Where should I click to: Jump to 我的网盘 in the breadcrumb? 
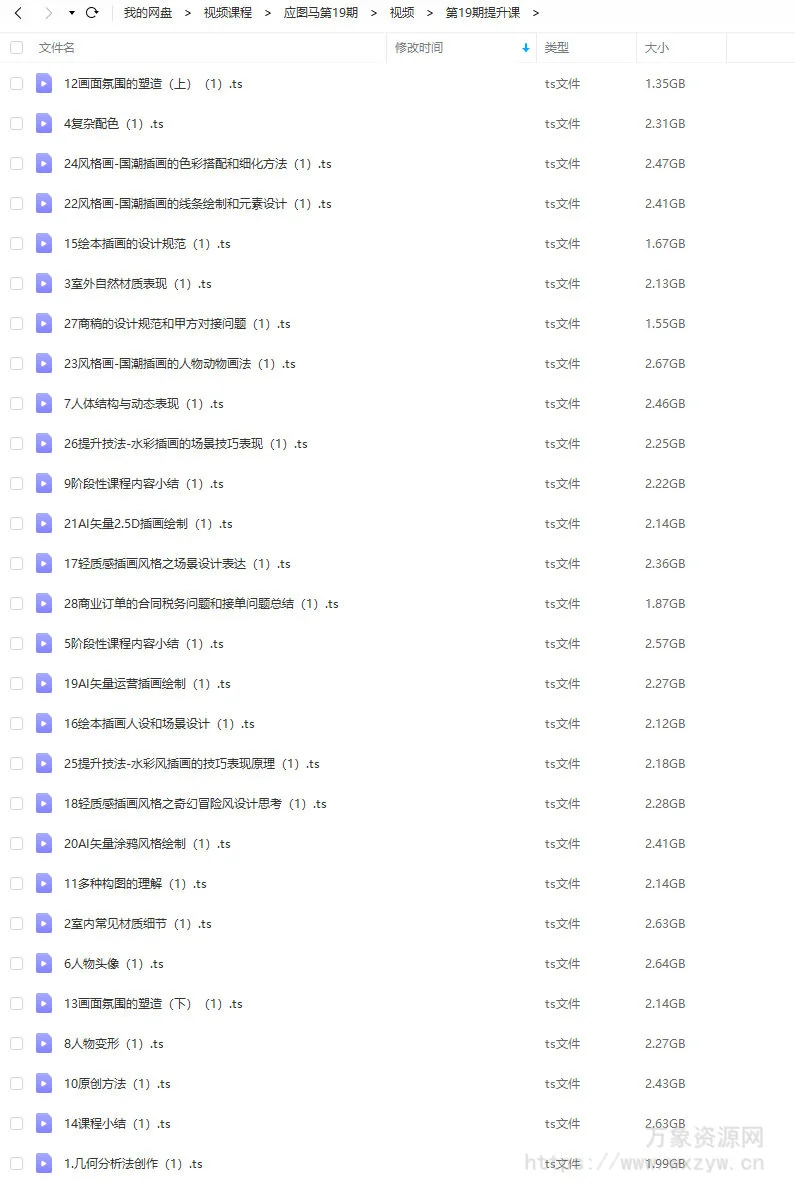click(147, 13)
